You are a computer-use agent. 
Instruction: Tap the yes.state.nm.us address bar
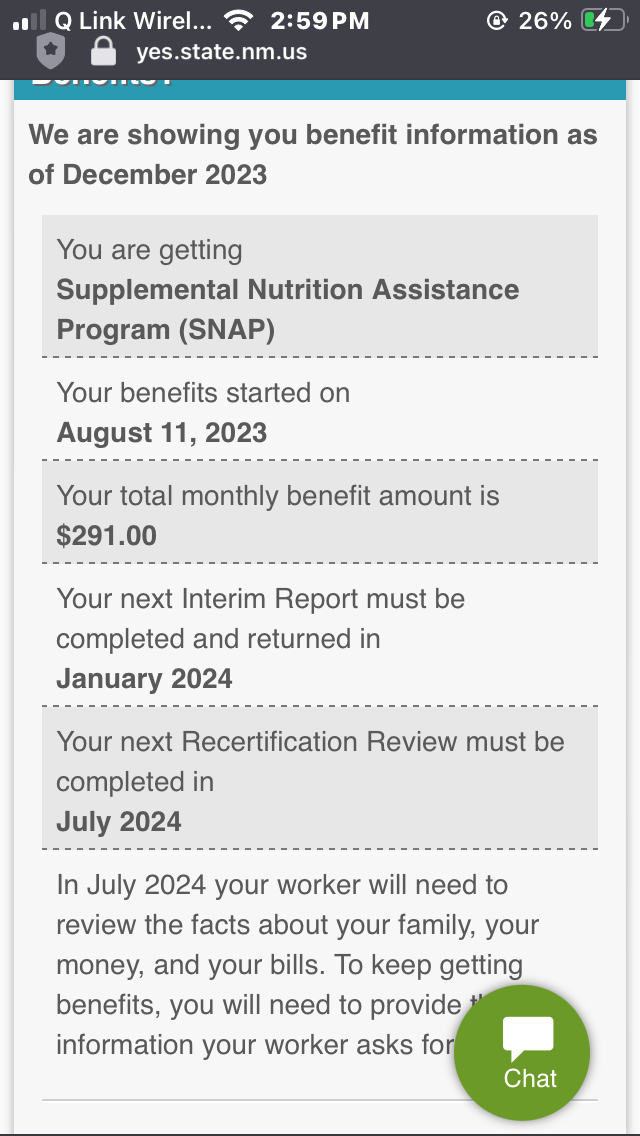pyautogui.click(x=221, y=52)
